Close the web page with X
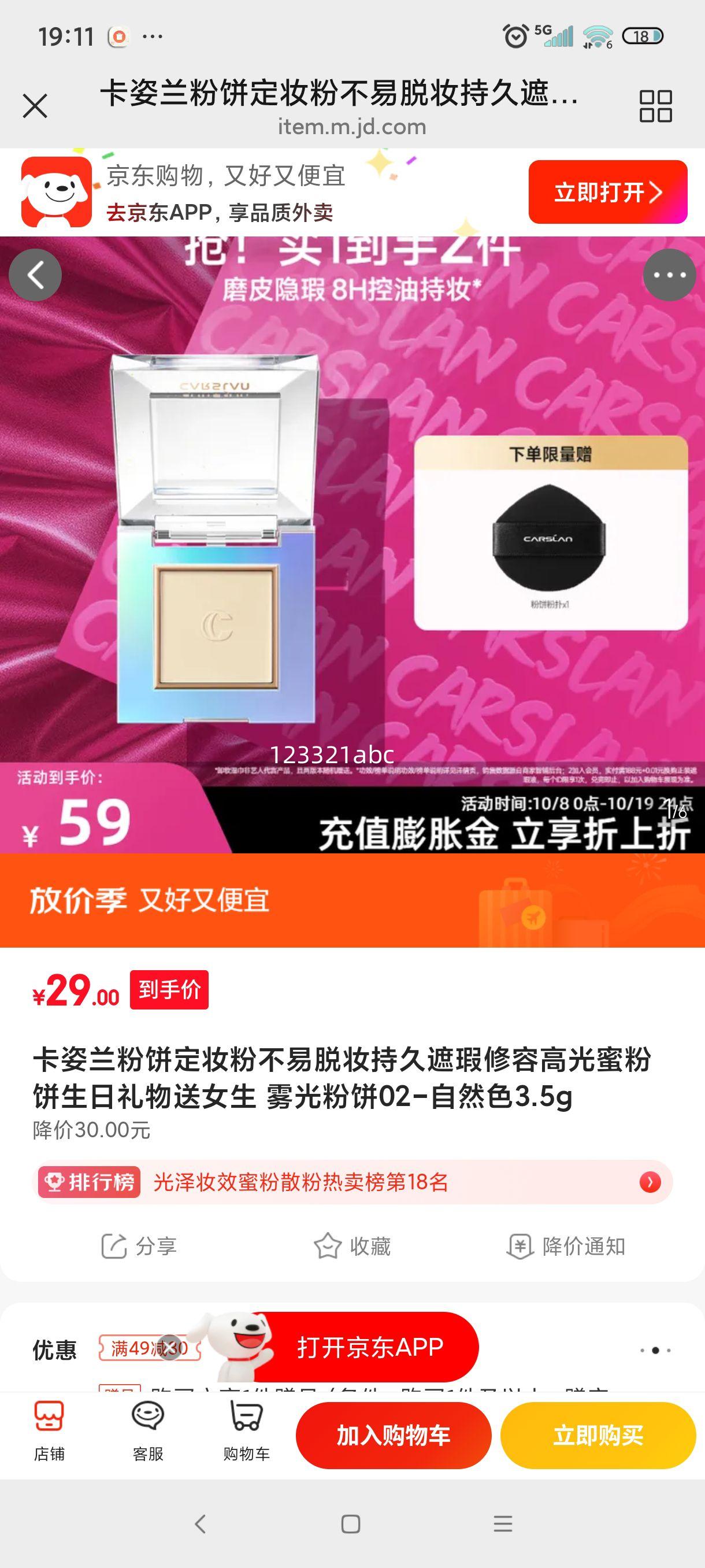Screen dimensions: 705x1568 35,106
